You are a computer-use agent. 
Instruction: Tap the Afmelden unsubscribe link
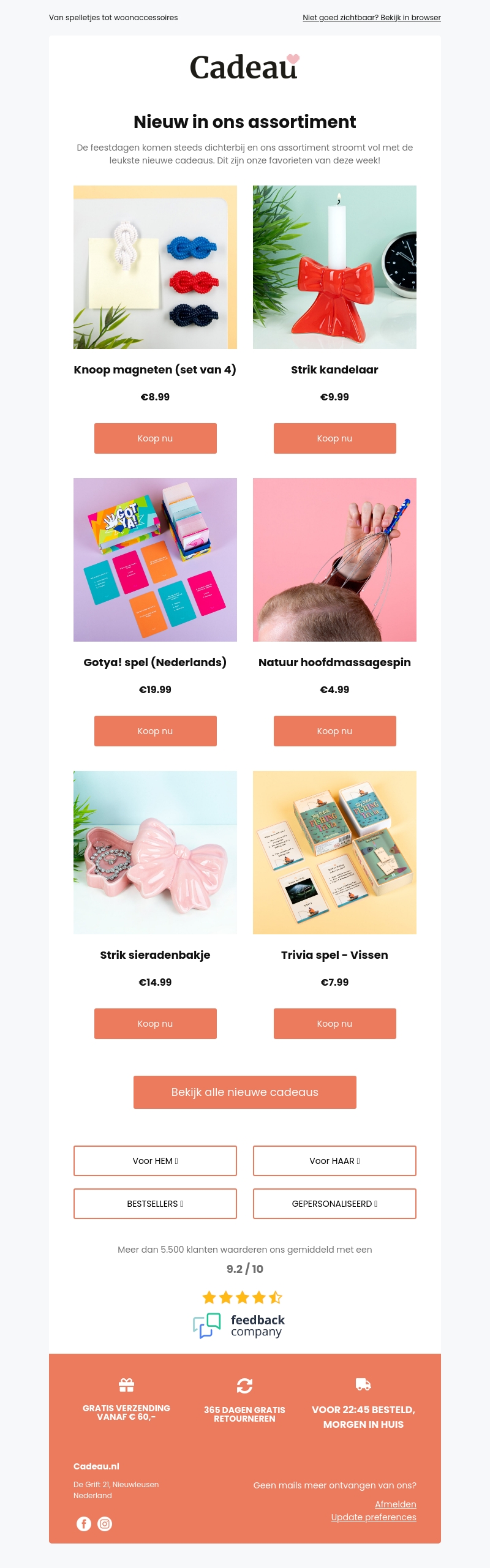coord(395,1504)
